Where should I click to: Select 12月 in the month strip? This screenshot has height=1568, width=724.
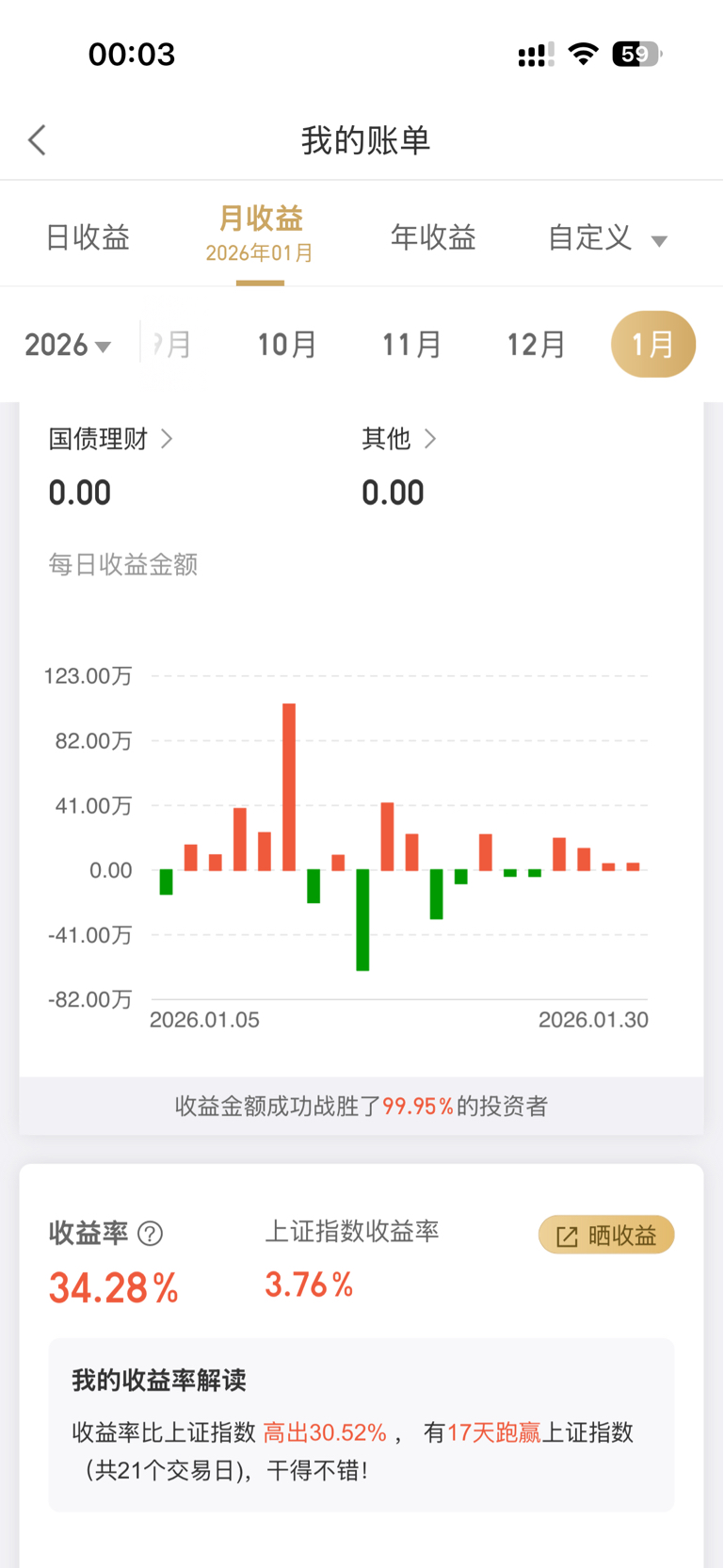coord(536,345)
